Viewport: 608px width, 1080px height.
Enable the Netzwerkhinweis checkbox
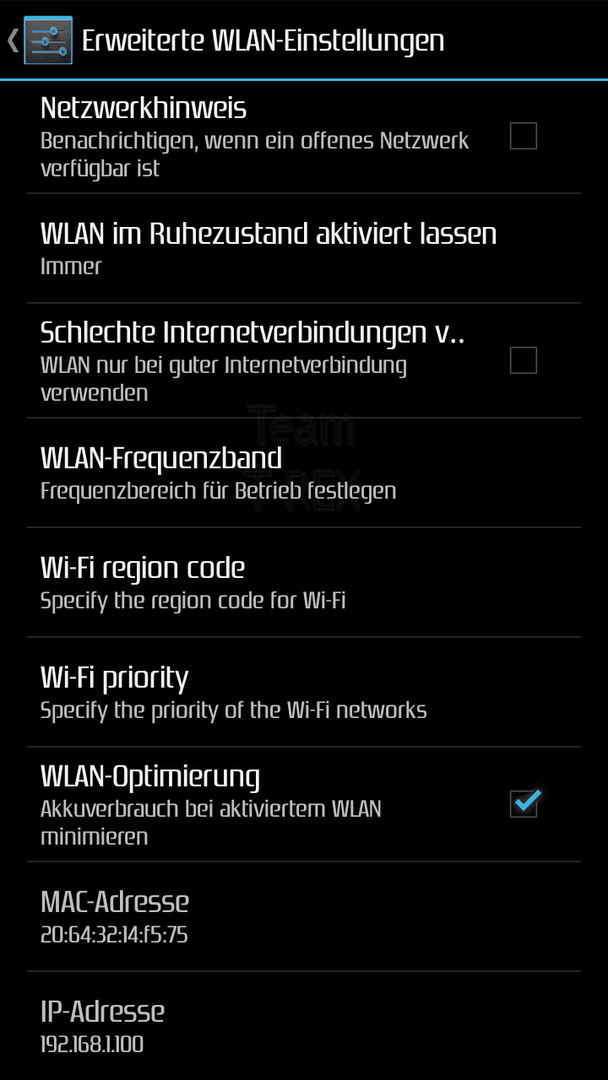tap(523, 136)
